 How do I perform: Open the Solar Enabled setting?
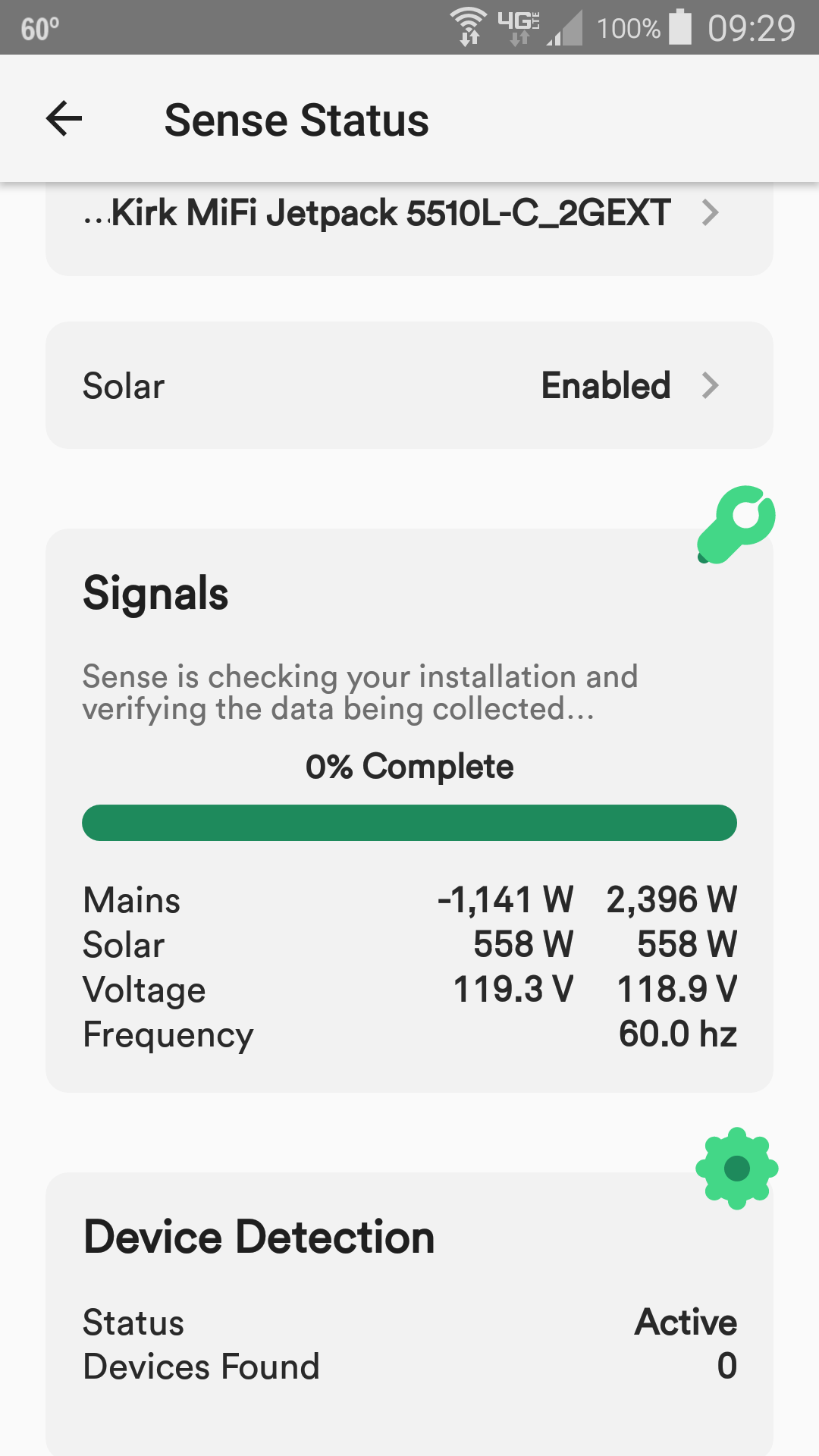pos(409,385)
